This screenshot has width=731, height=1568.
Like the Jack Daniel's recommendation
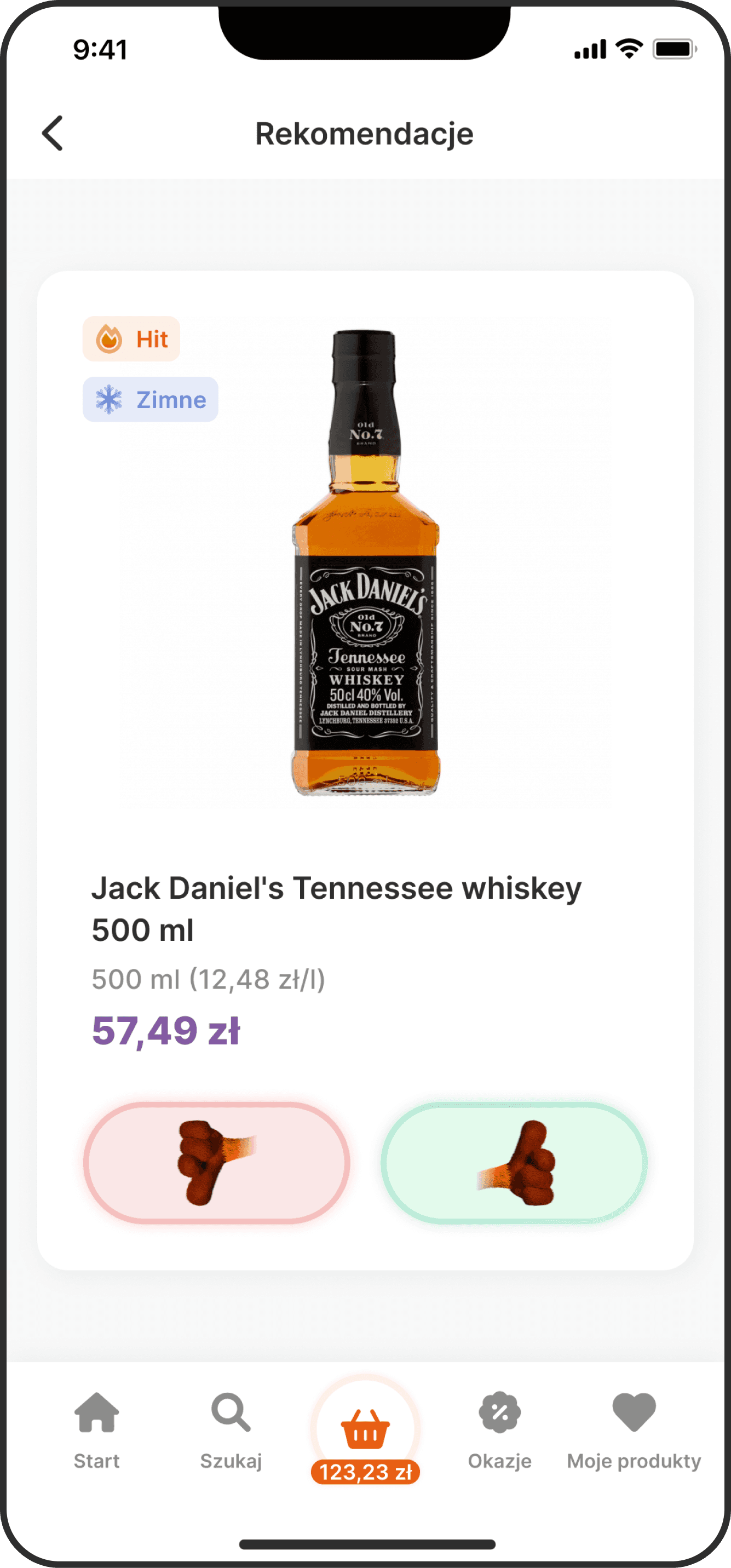pos(514,1162)
